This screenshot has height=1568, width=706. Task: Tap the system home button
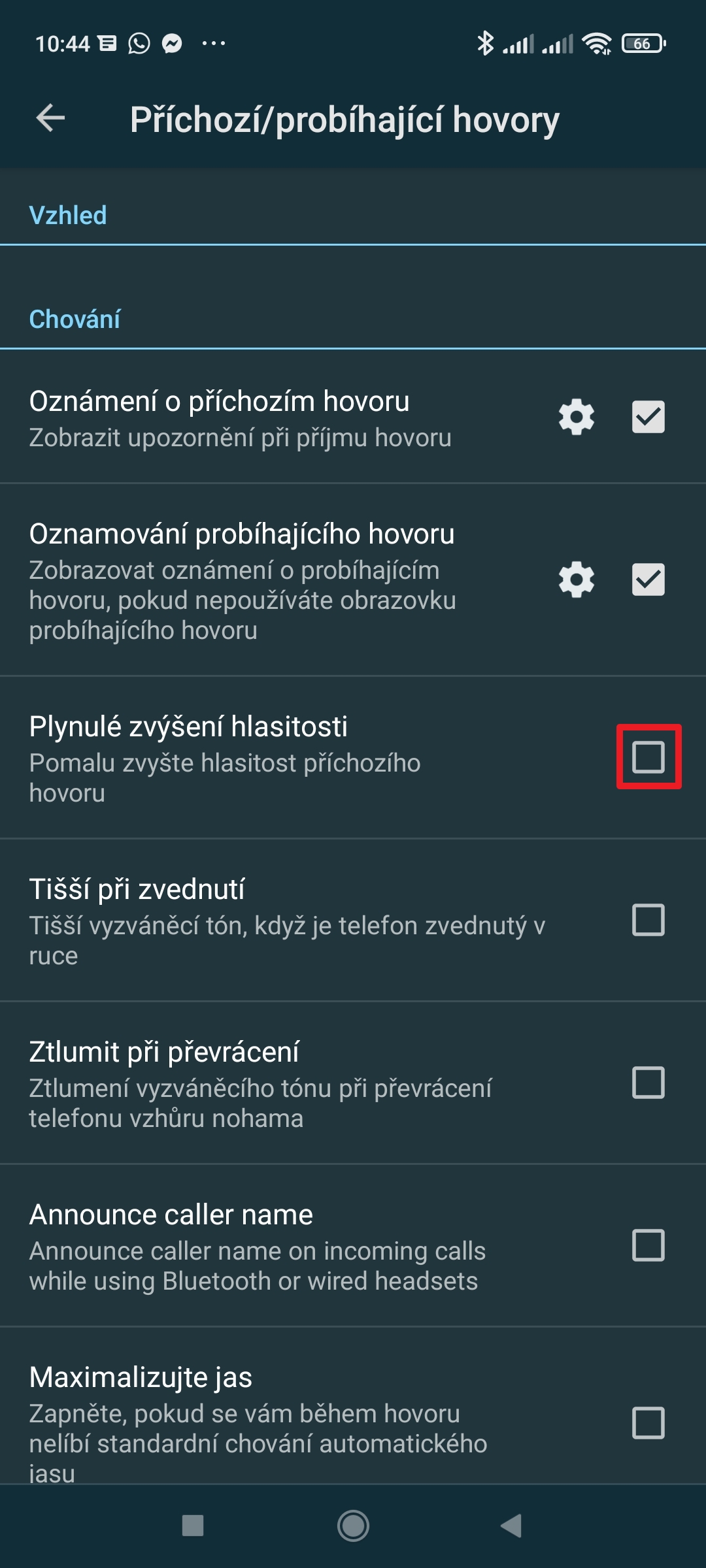coord(353,1526)
